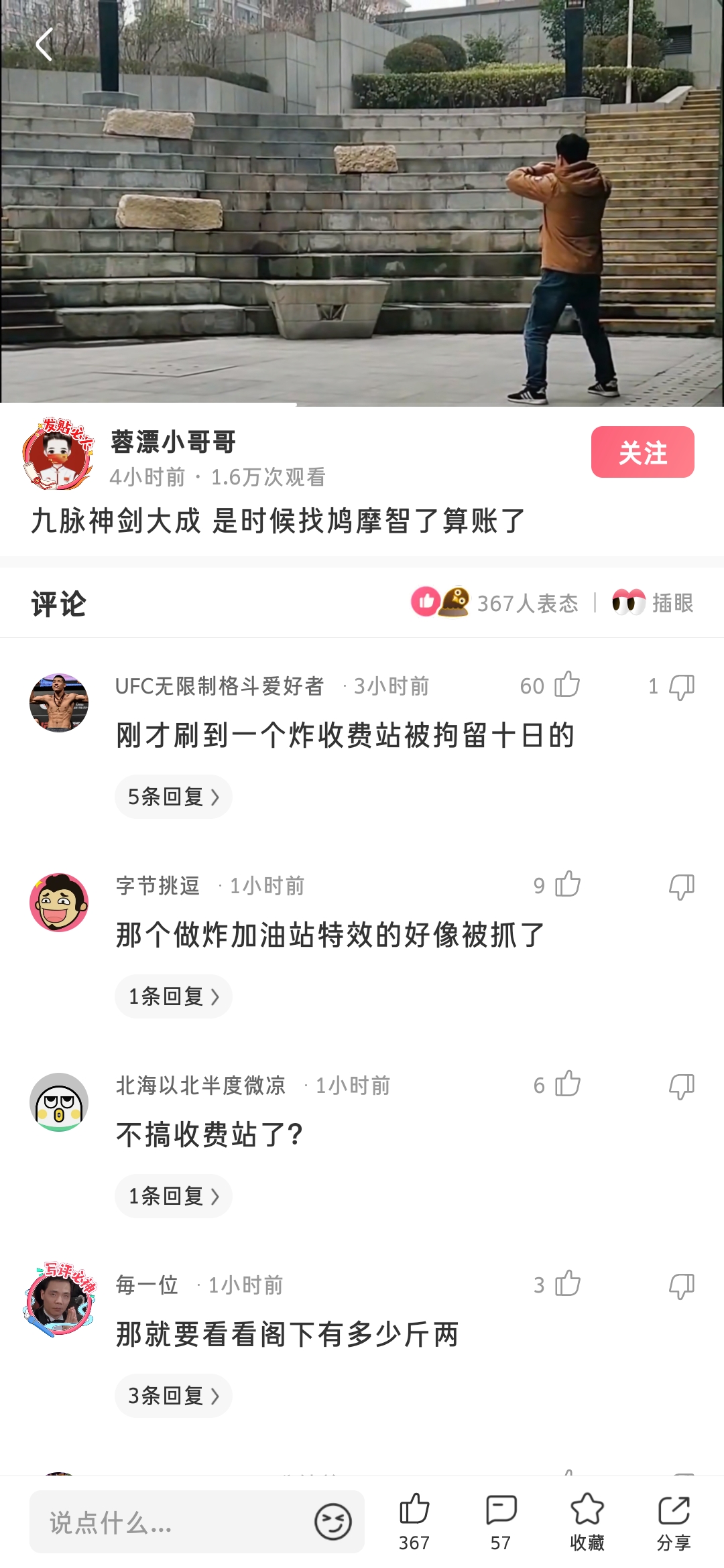Expand 1条回复 under 北海以北半度微凉's comment
The image size is (724, 1568).
(173, 1196)
